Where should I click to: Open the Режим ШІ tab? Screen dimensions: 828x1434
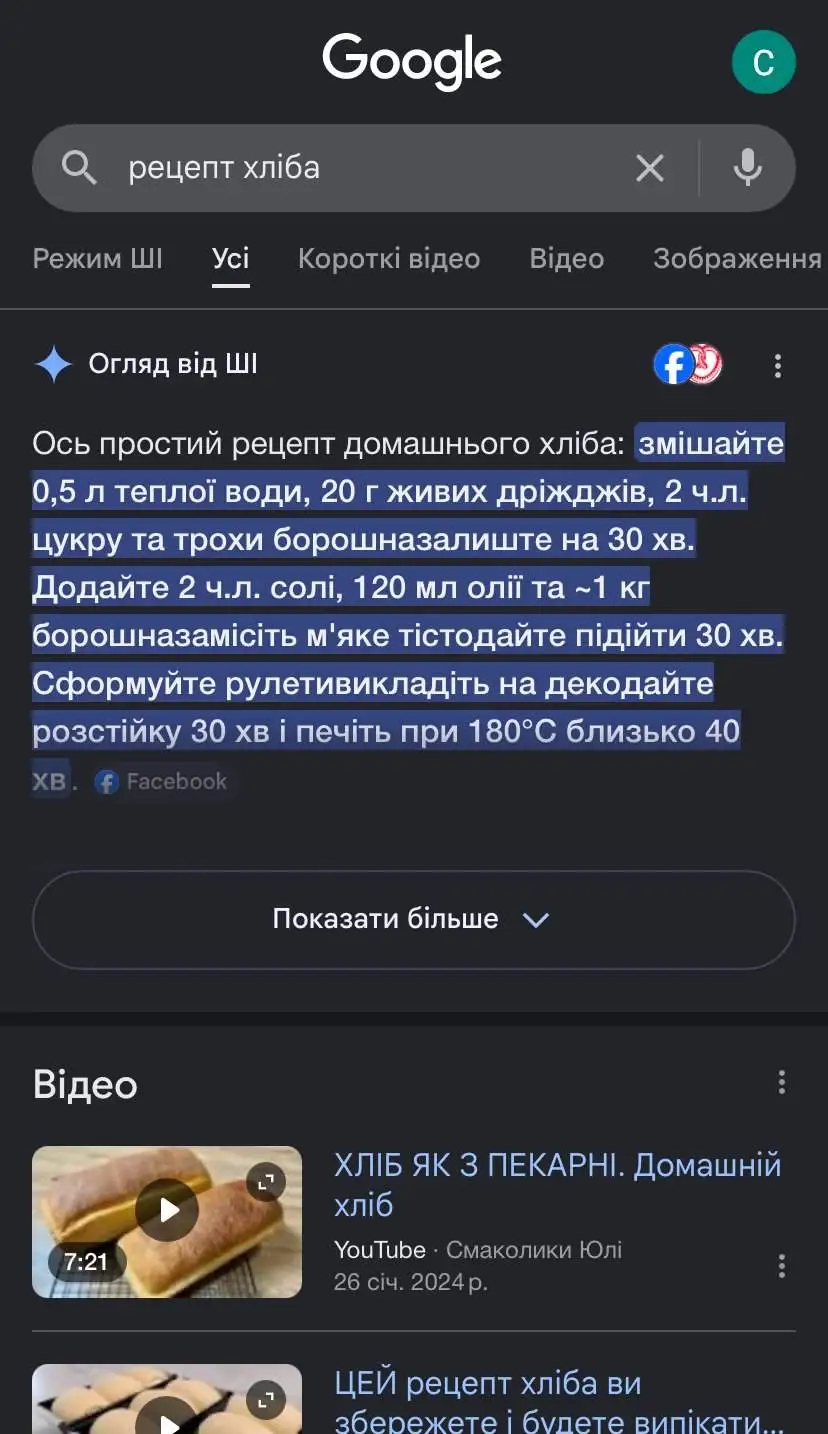click(x=97, y=258)
